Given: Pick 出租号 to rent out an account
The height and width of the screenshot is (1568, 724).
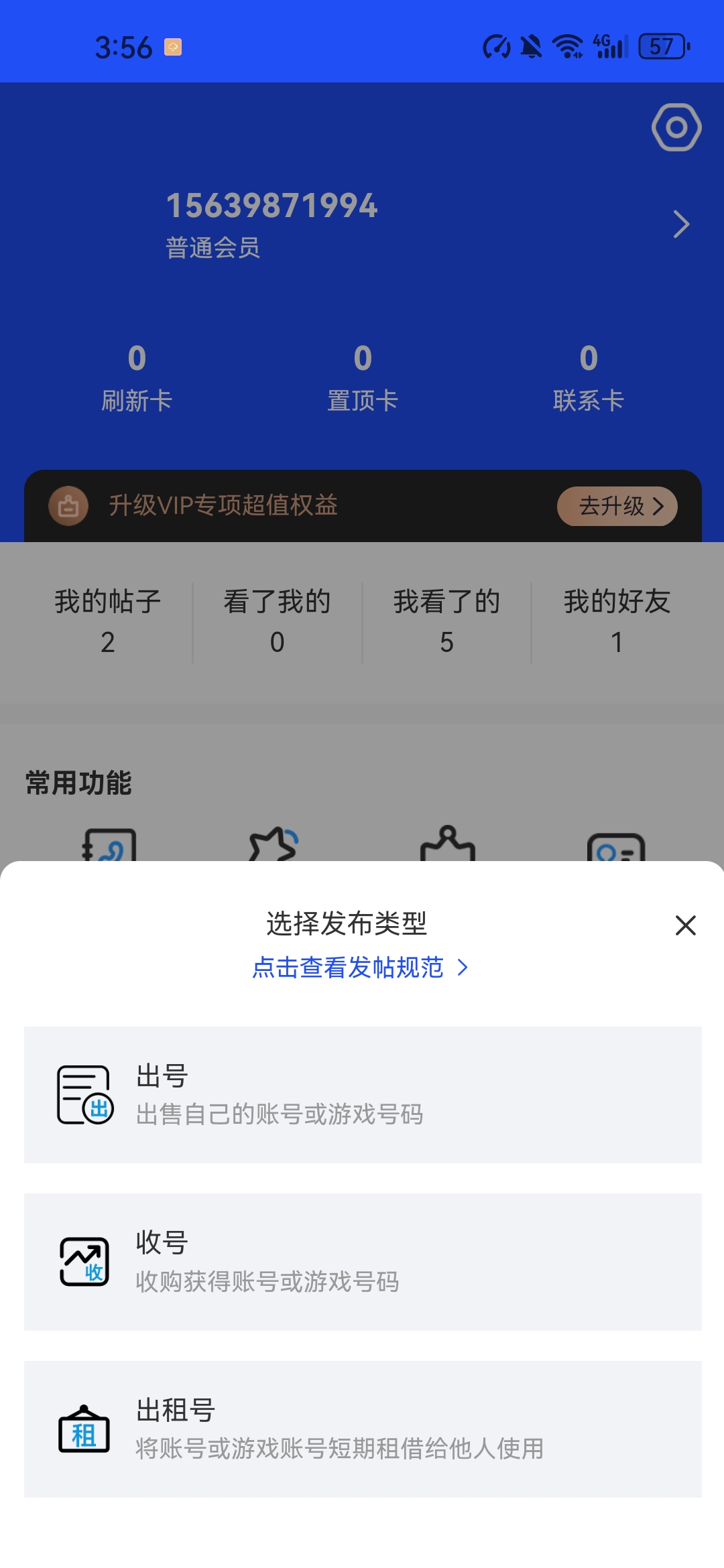Looking at the screenshot, I should coord(363,1429).
